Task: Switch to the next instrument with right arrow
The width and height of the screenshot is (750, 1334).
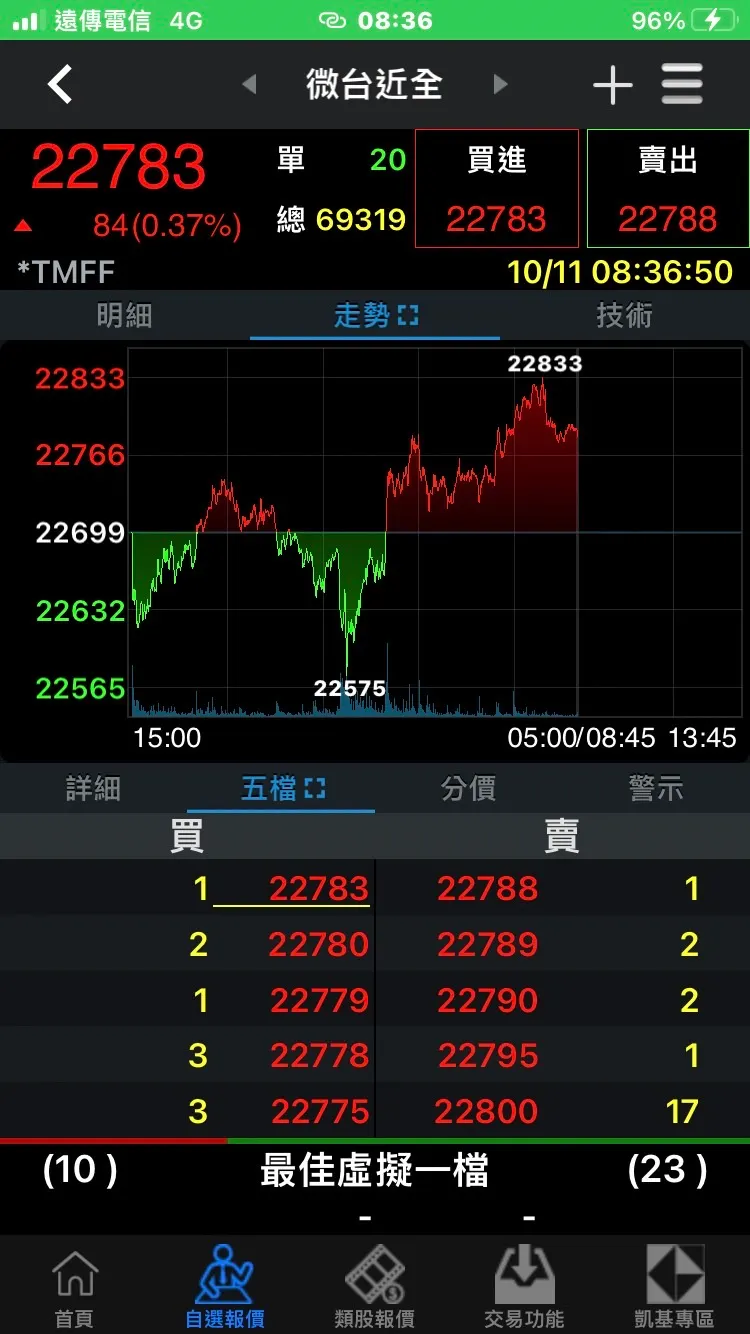Action: tap(501, 85)
